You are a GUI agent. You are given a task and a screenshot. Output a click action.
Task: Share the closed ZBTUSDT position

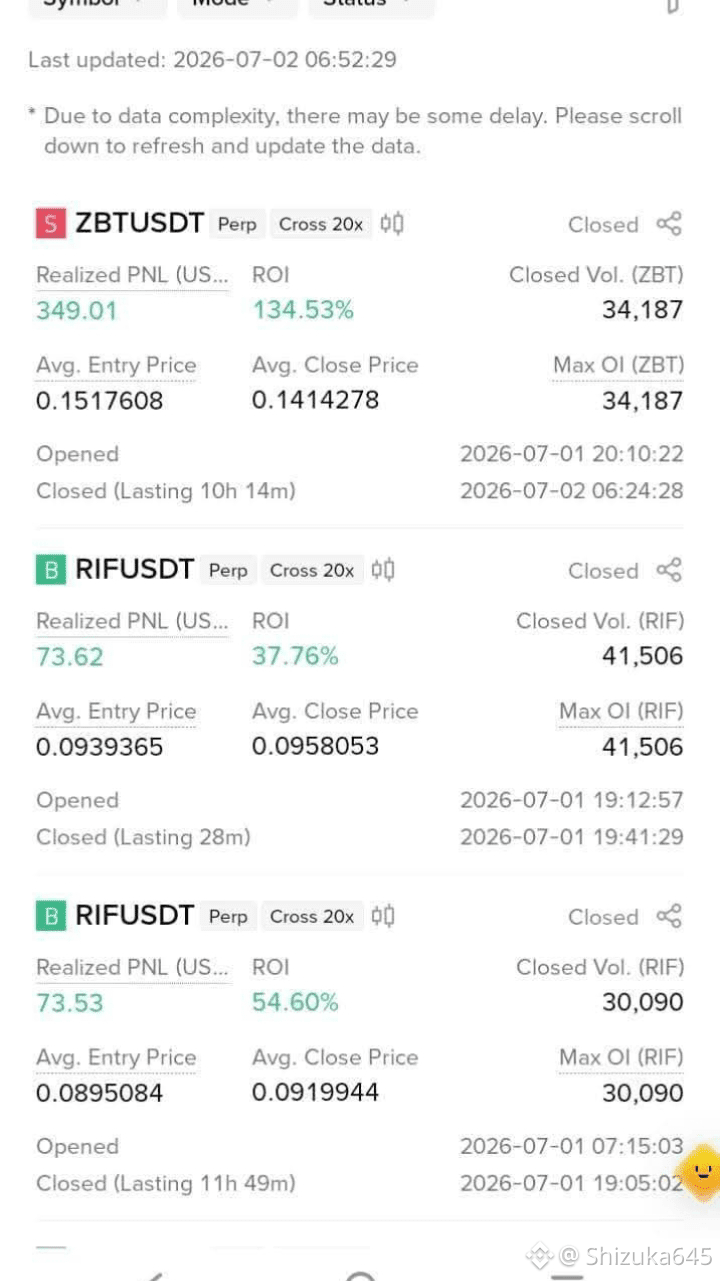(669, 224)
